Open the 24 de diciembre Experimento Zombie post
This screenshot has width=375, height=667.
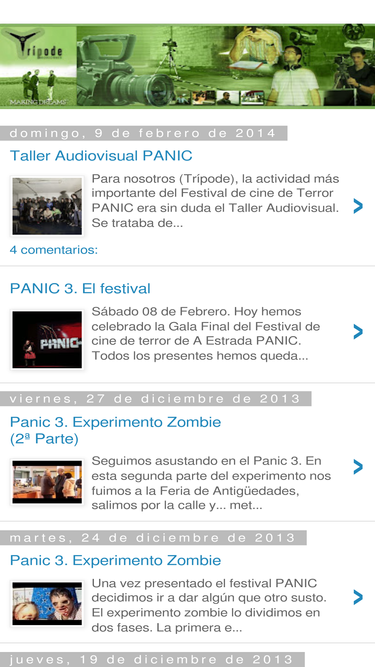[115, 561]
